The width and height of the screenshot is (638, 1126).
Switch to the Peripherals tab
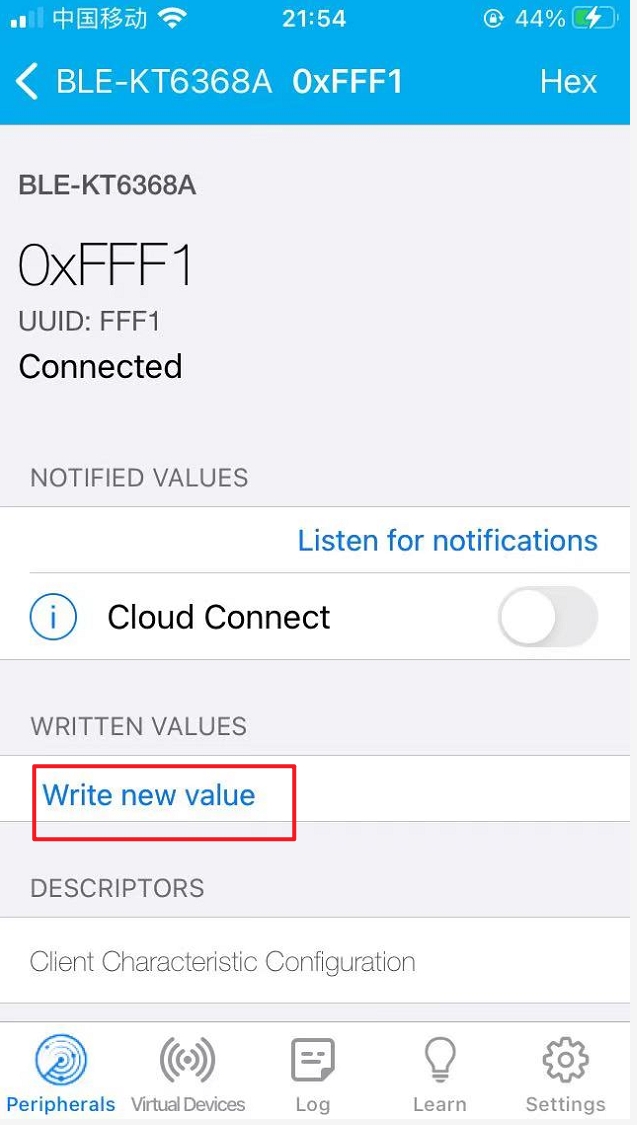[61, 1075]
